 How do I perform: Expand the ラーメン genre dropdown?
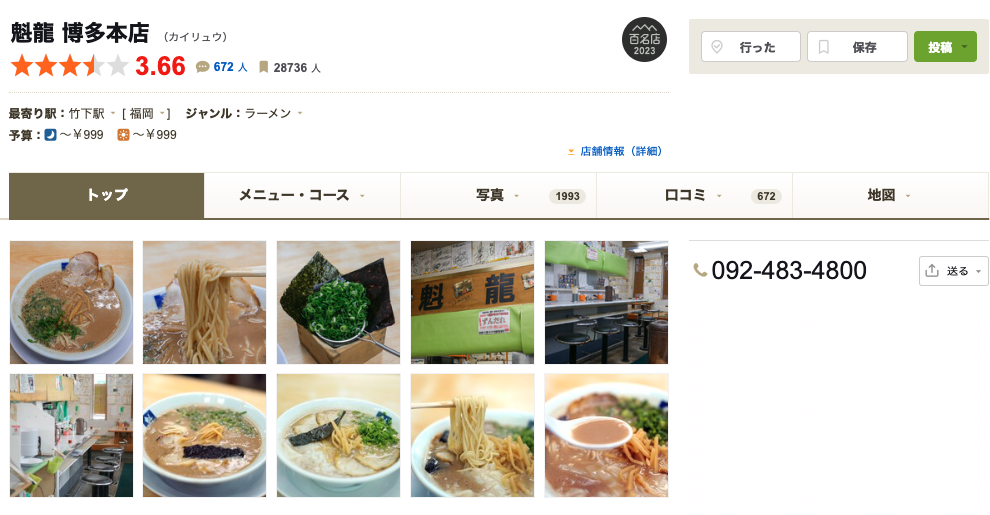tap(270, 114)
